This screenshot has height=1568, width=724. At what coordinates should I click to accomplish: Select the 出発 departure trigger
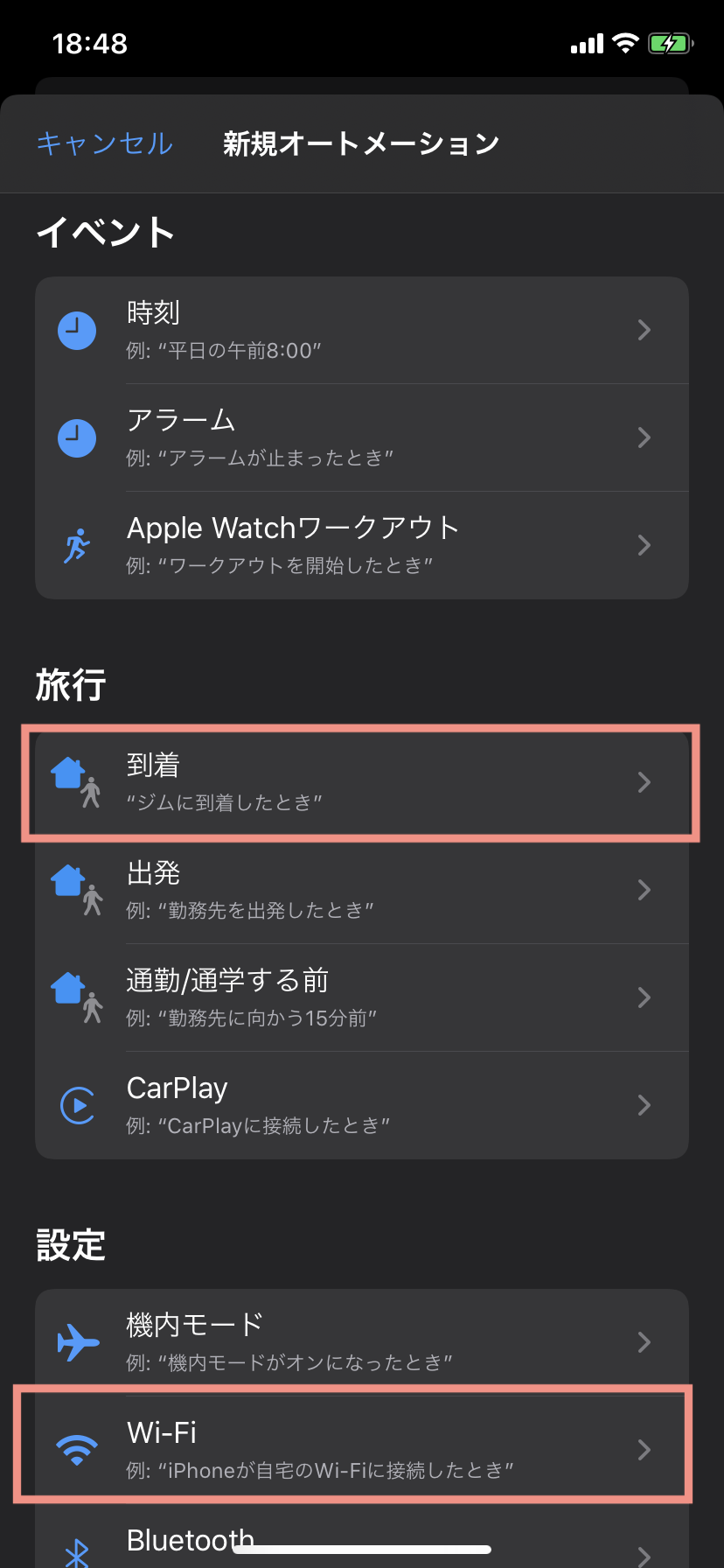point(361,890)
